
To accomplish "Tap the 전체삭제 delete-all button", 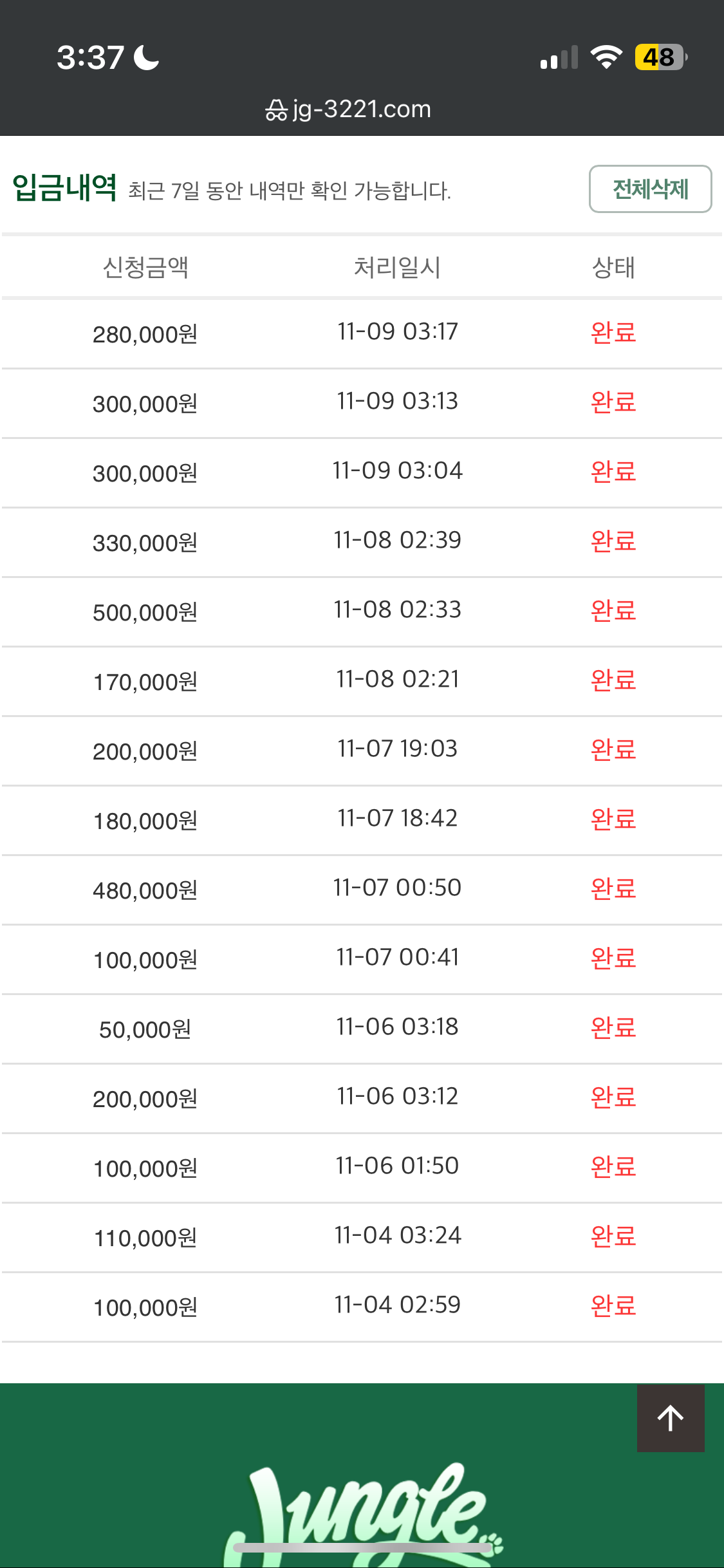I will pyautogui.click(x=650, y=189).
